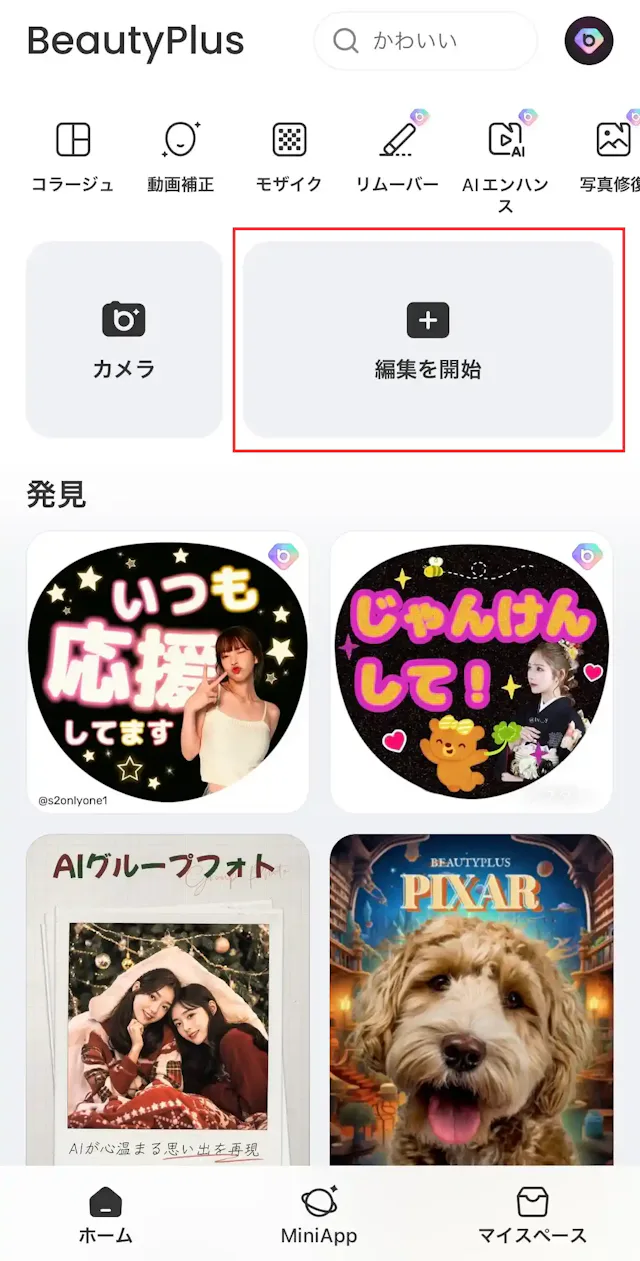The width and height of the screenshot is (640, 1261).
Task: Open the いつも応援してます fan template
Action: coord(168,672)
